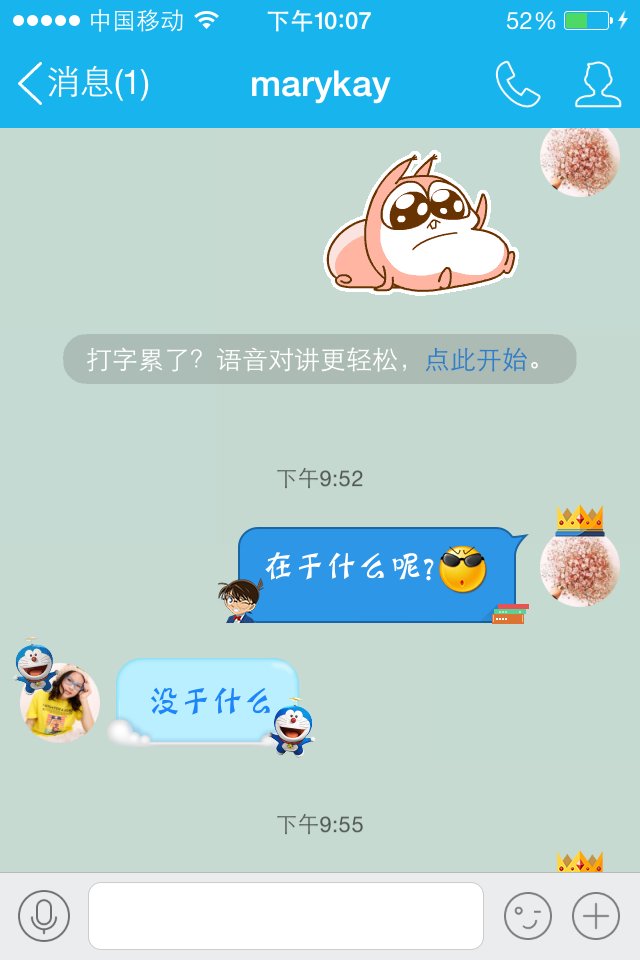This screenshot has width=640, height=960.
Task: Open the emoji sticker picker
Action: (527, 915)
